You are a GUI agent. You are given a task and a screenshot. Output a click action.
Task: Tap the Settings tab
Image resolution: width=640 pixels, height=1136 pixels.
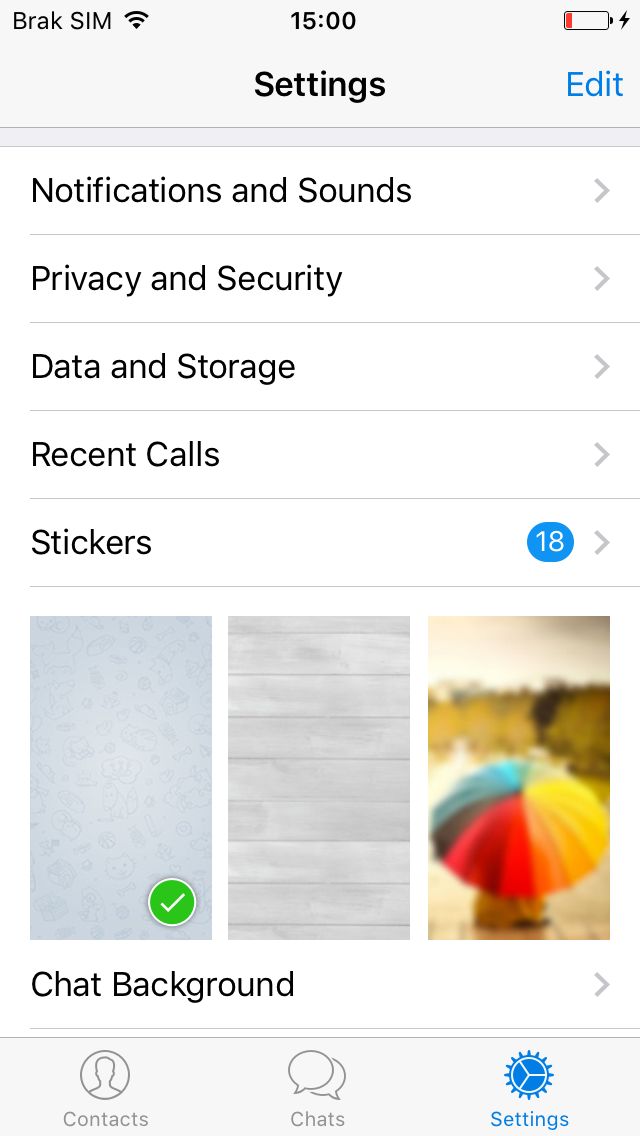529,1088
